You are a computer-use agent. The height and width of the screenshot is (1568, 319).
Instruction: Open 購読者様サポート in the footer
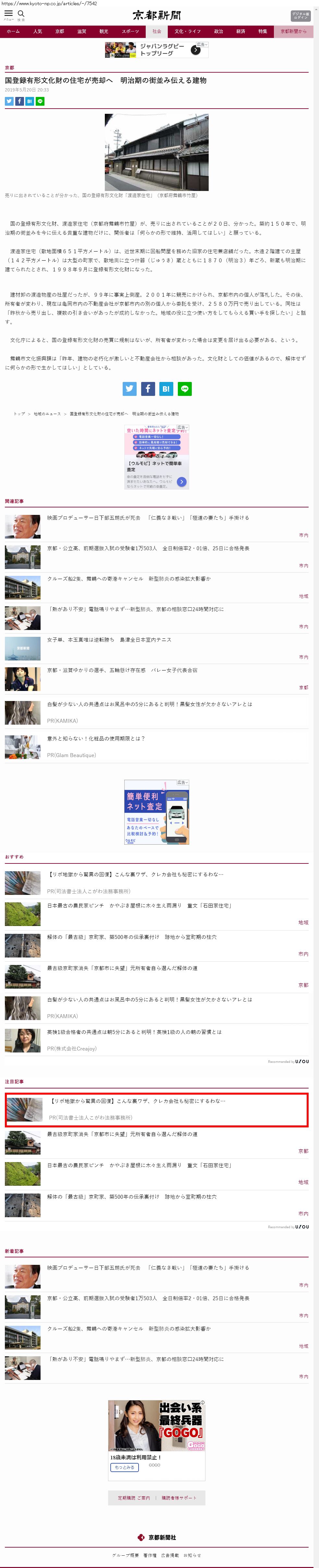point(179,1498)
